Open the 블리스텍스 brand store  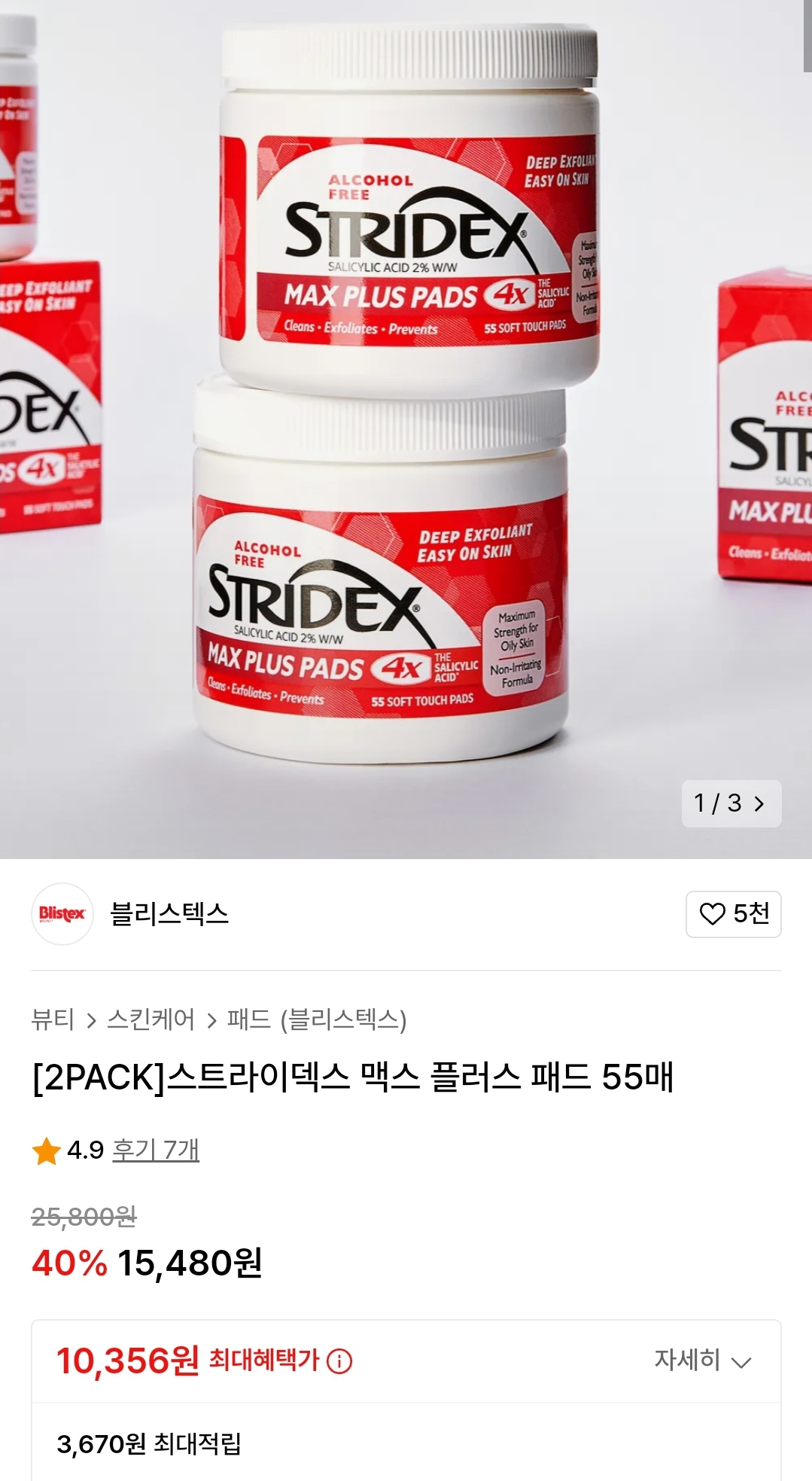169,914
